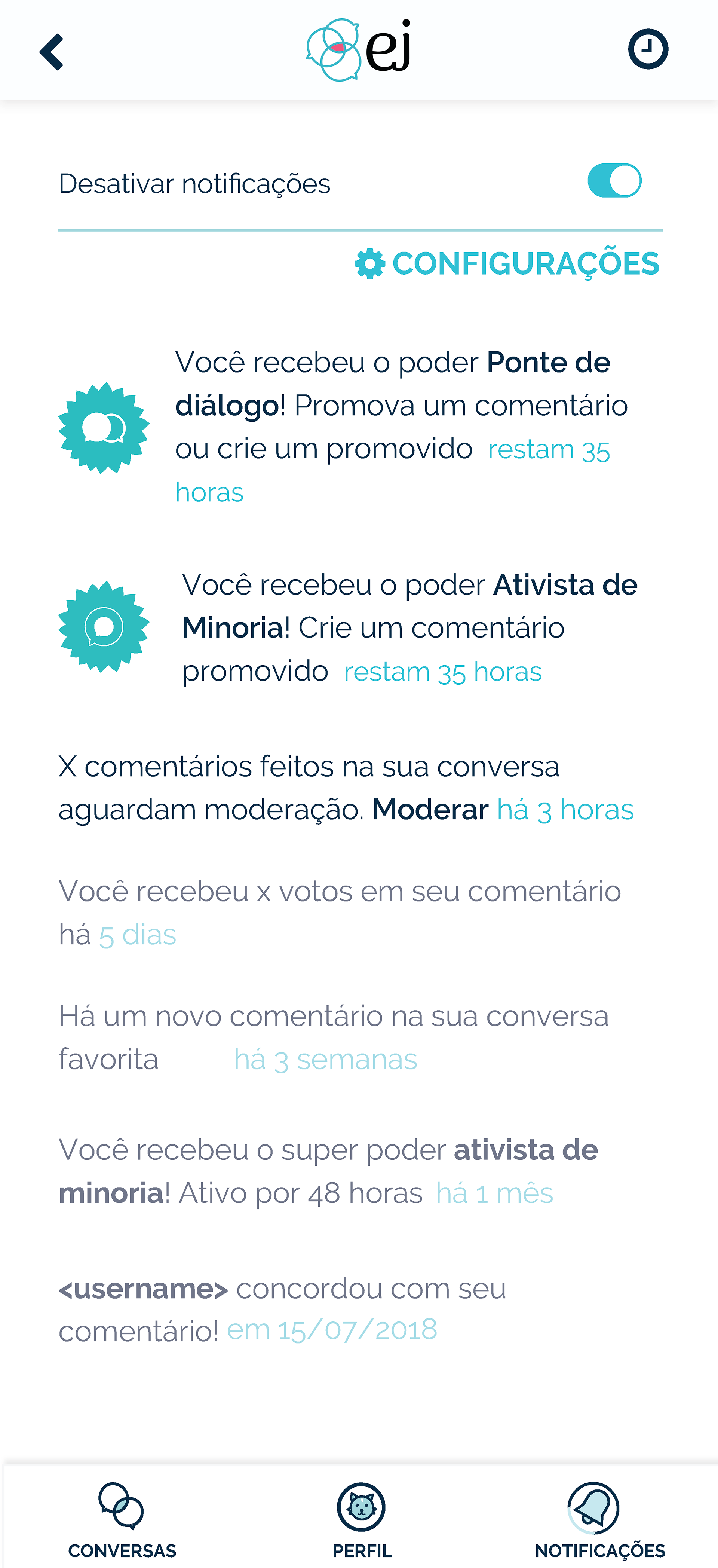This screenshot has width=718, height=1568.
Task: Toggle the Desativar notificações switch
Action: coord(614,181)
